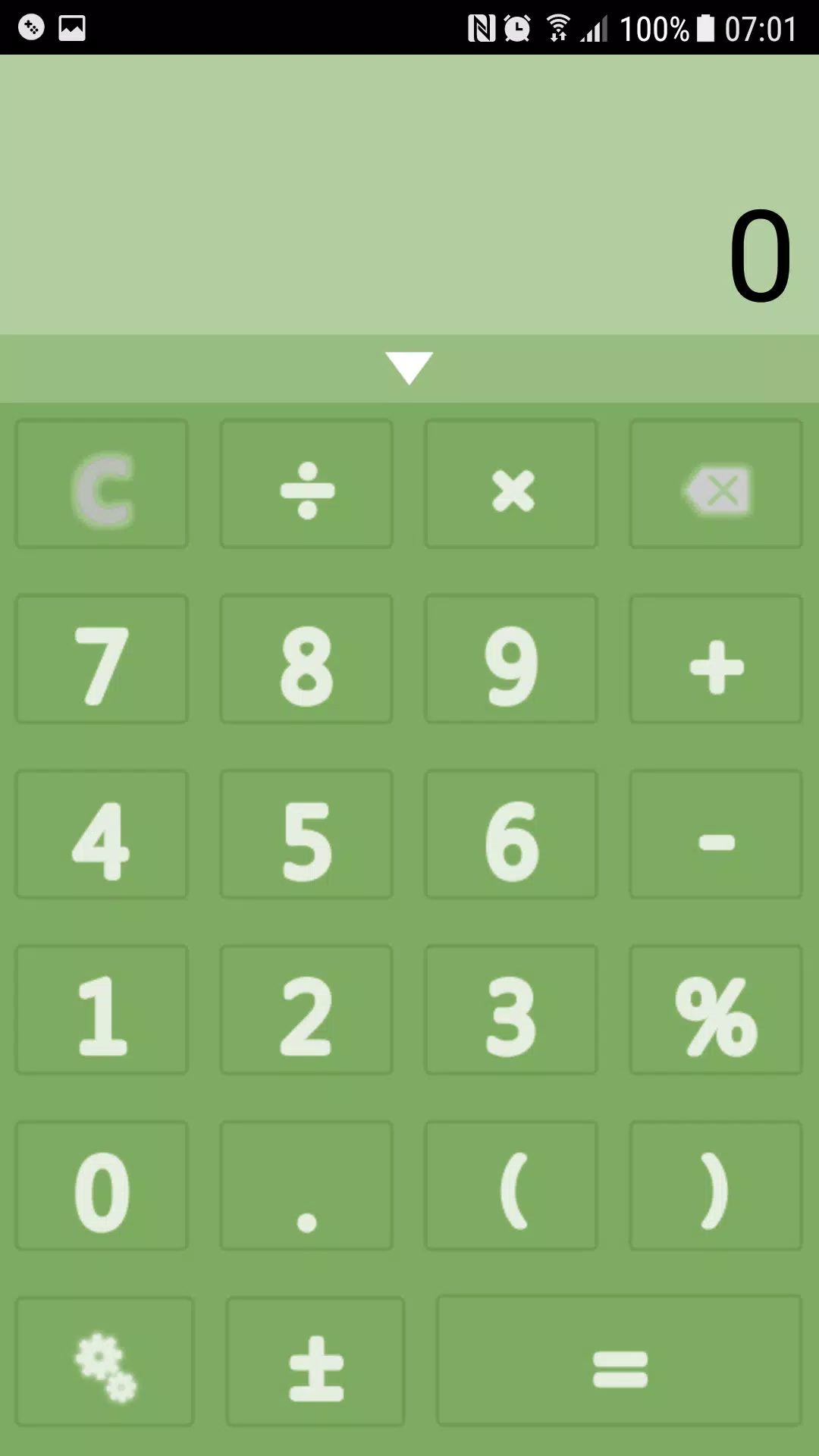Toggle the sign with the ± key
This screenshot has width=819, height=1456.
pos(315,1362)
